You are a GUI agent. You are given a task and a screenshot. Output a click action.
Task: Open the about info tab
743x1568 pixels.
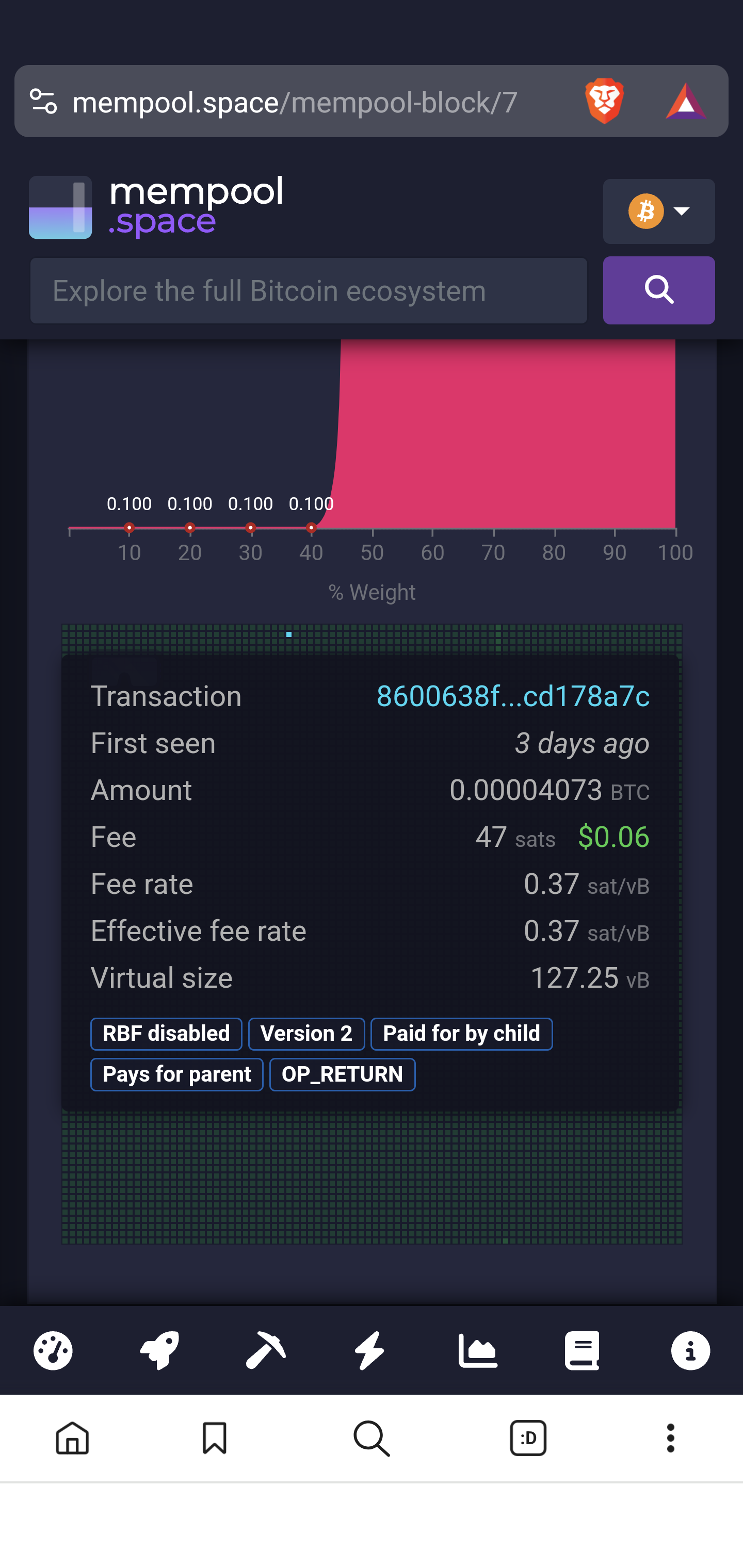coord(690,1350)
